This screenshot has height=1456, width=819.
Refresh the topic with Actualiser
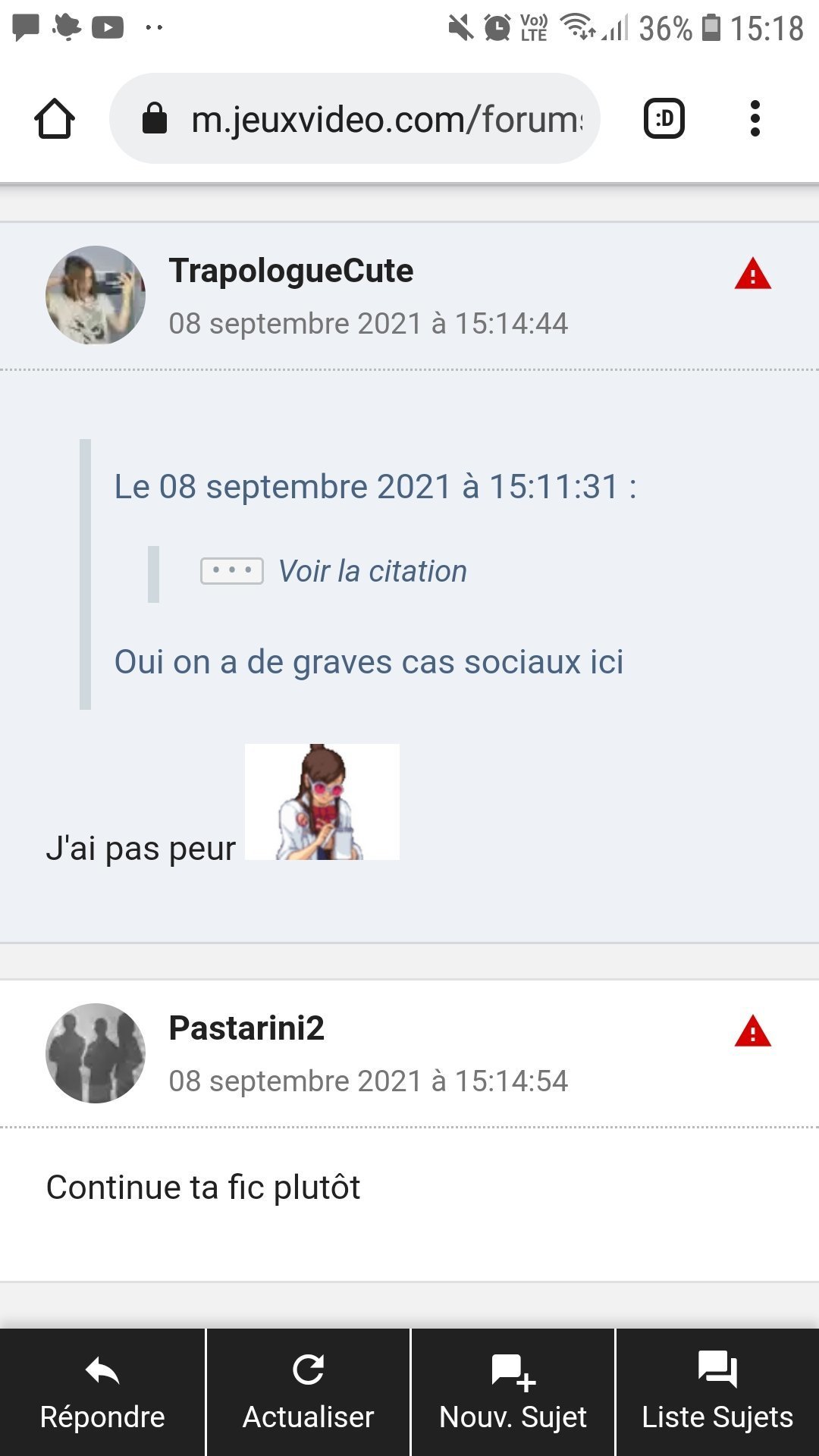point(308,1392)
